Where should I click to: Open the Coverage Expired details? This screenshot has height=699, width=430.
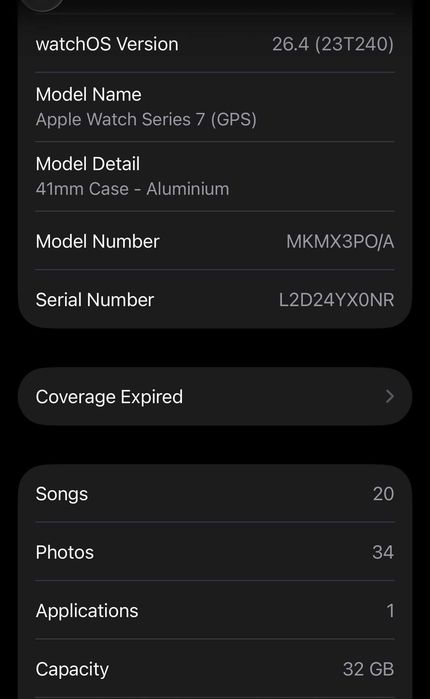215,396
